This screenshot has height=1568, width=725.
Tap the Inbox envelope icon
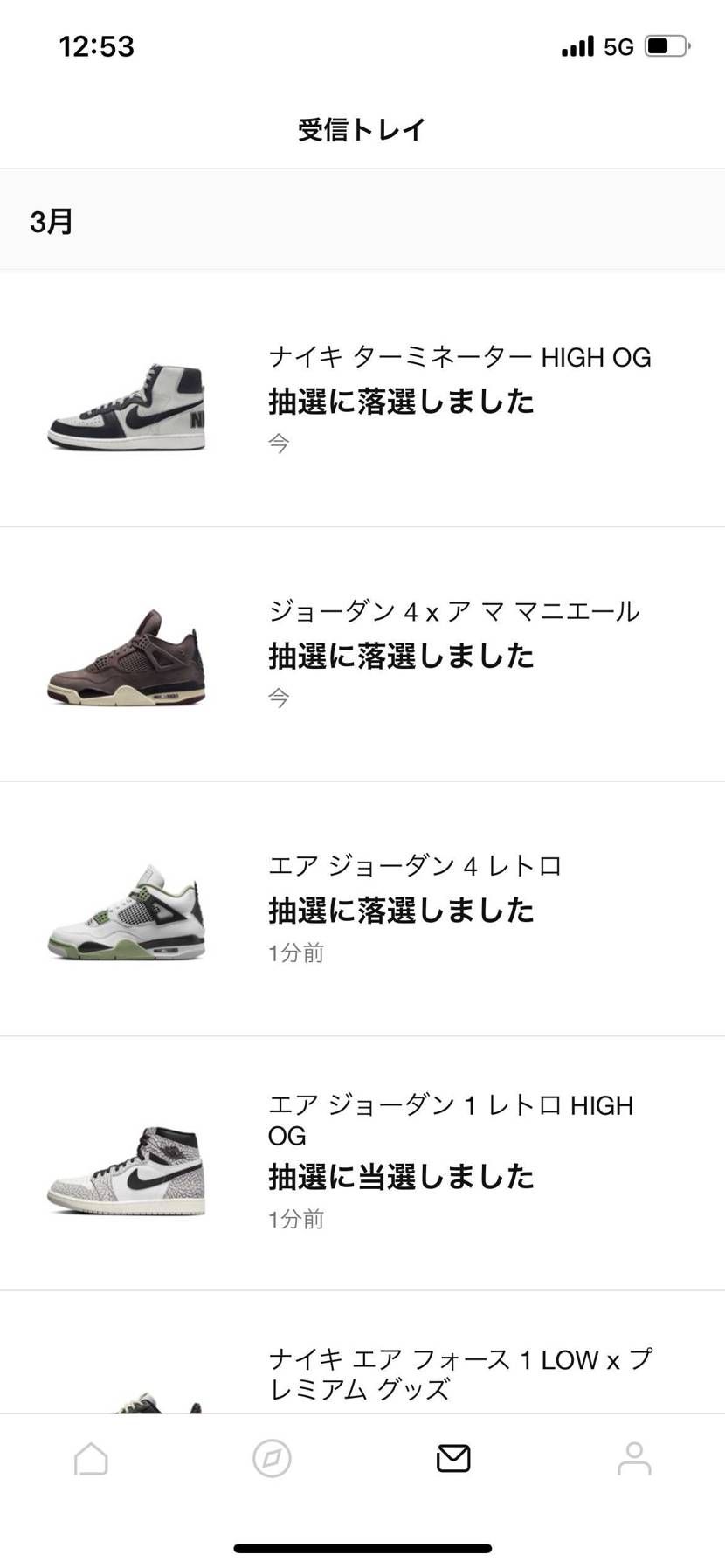tap(452, 1456)
